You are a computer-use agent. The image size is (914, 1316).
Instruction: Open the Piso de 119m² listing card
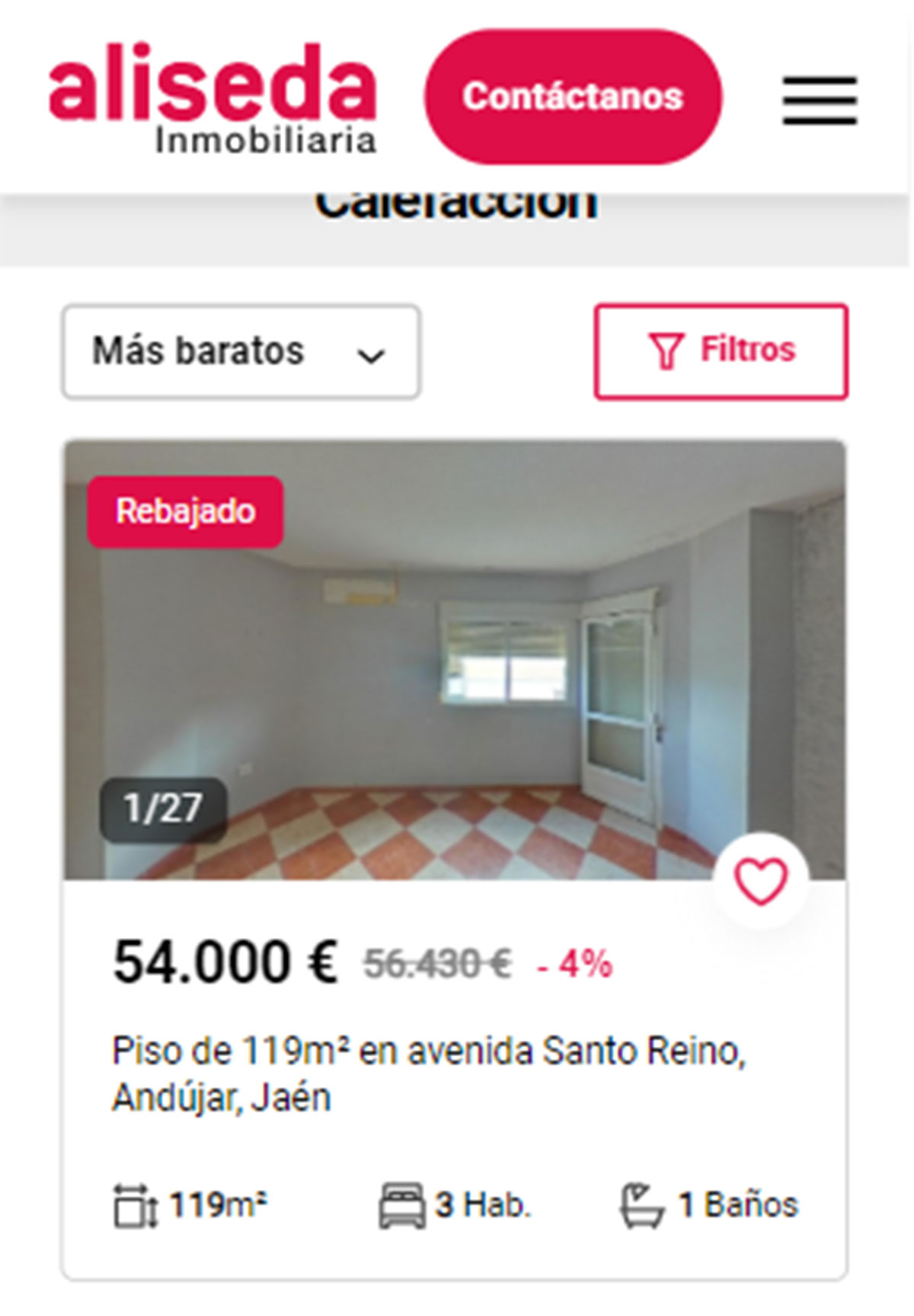point(428,1073)
